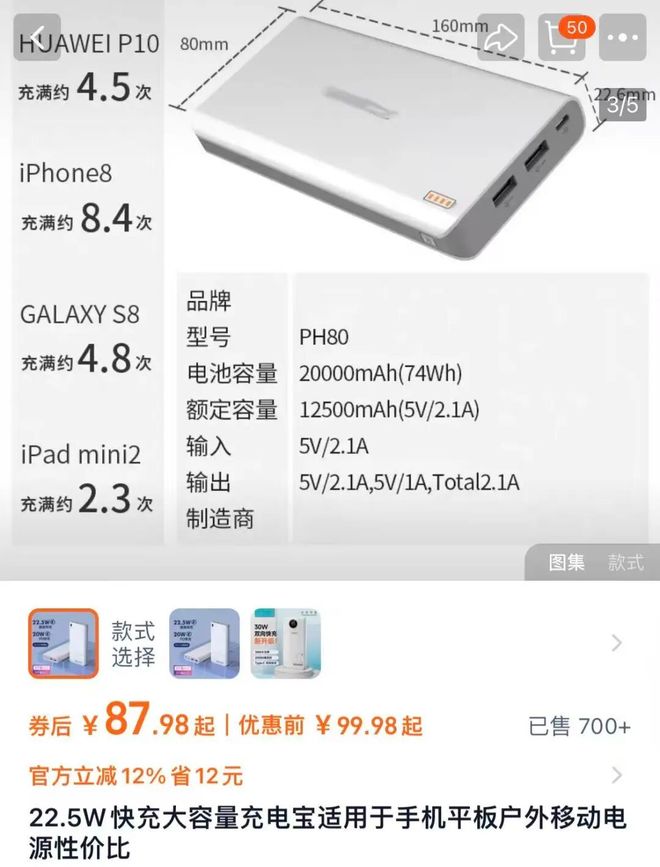Select the orange-bordered style thumbnail
The width and height of the screenshot is (660, 867).
point(63,643)
